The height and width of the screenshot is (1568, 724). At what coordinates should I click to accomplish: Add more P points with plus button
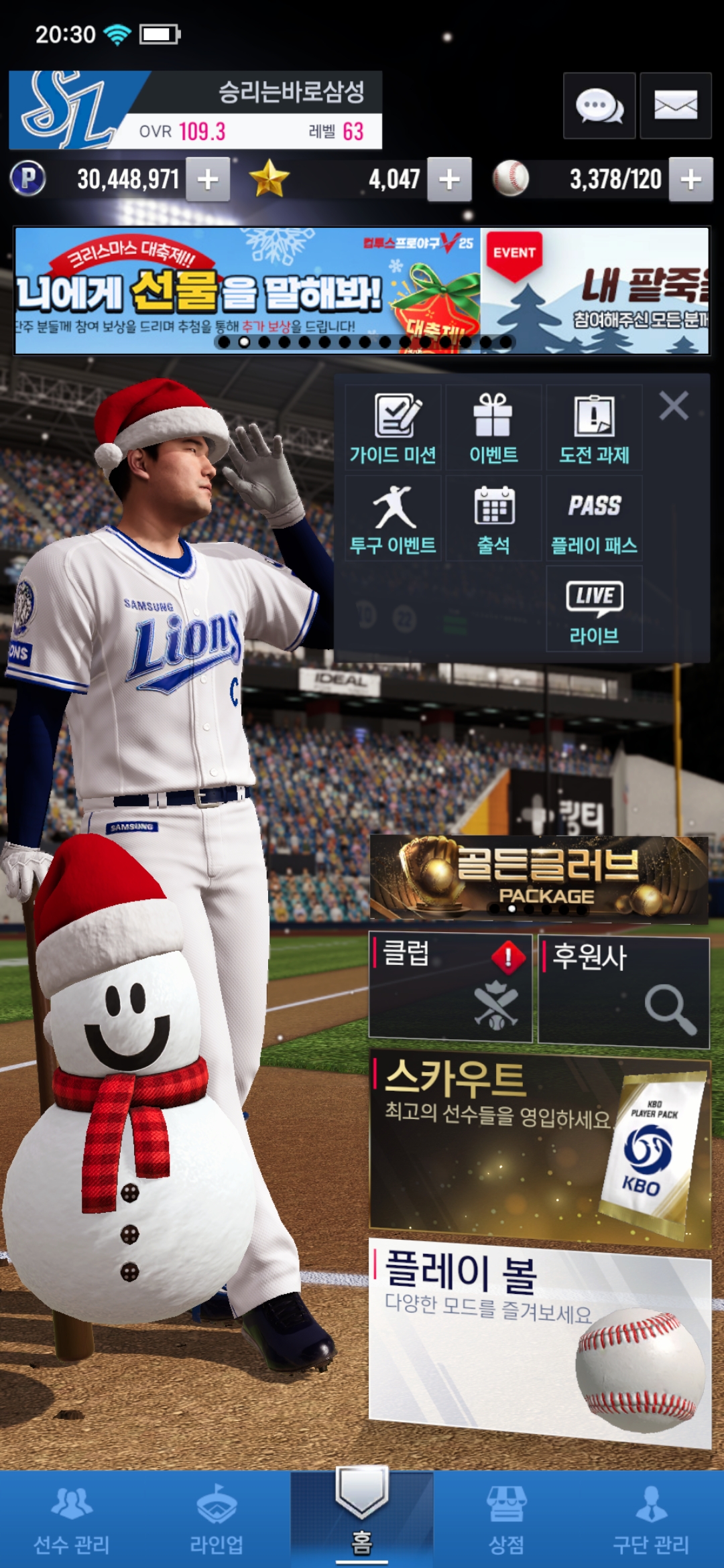click(x=208, y=180)
